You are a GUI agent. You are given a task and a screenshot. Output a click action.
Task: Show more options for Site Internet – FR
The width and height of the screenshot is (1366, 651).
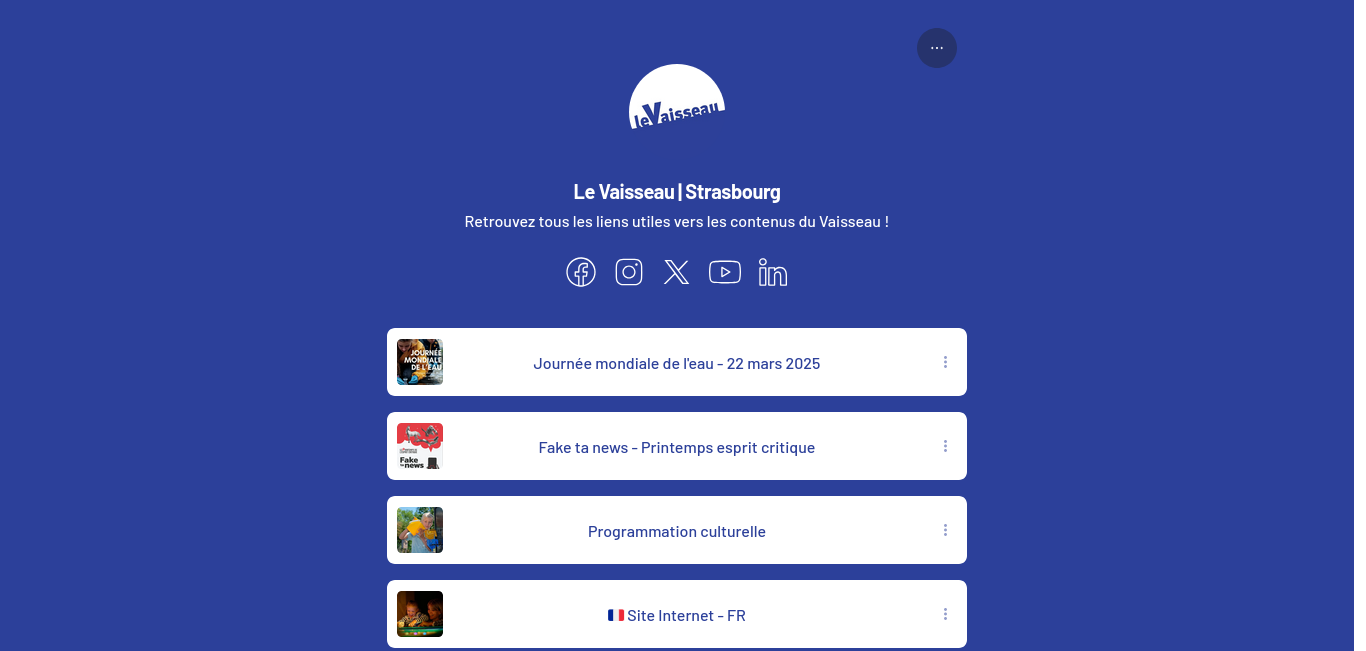tap(945, 614)
